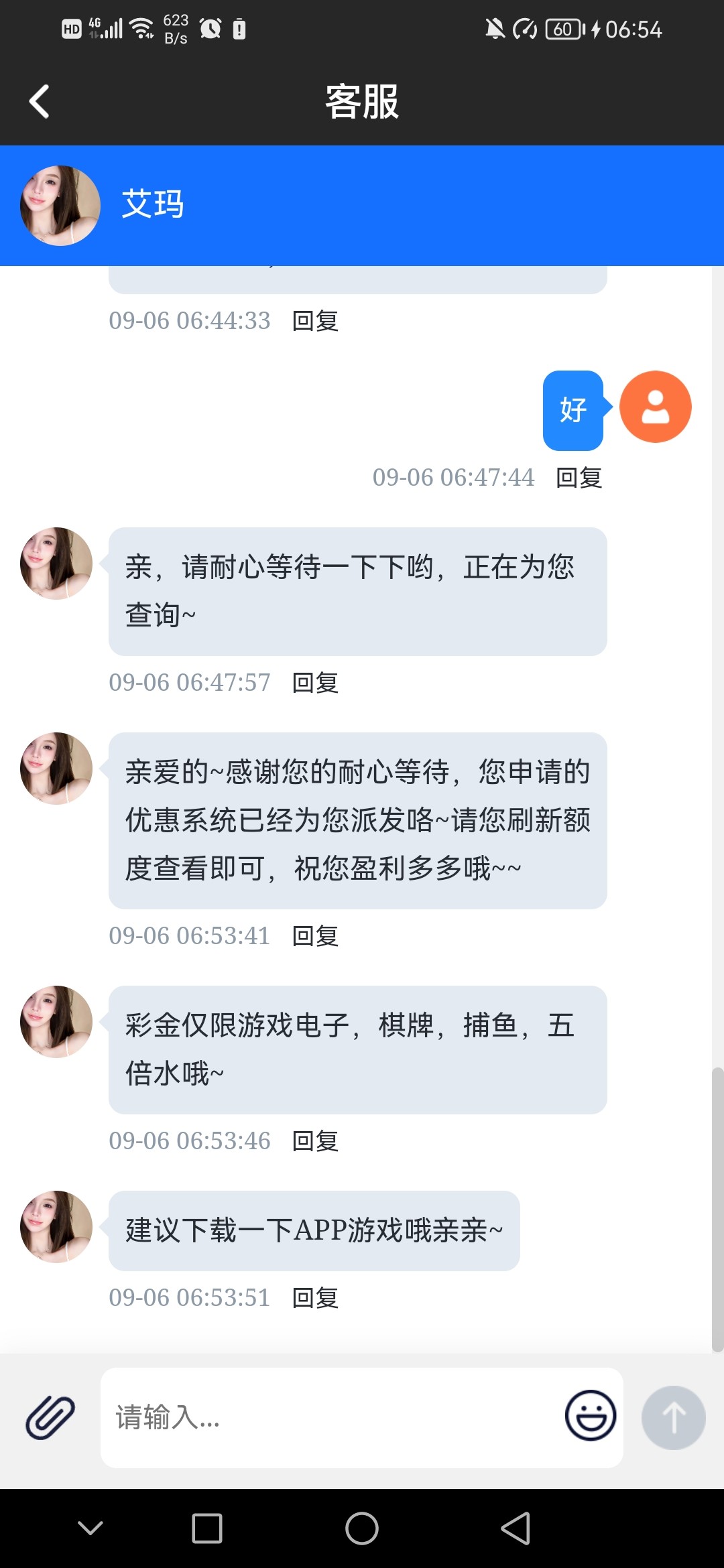
Task: Tap 回复 under the 06:44:33 message
Action: point(315,321)
